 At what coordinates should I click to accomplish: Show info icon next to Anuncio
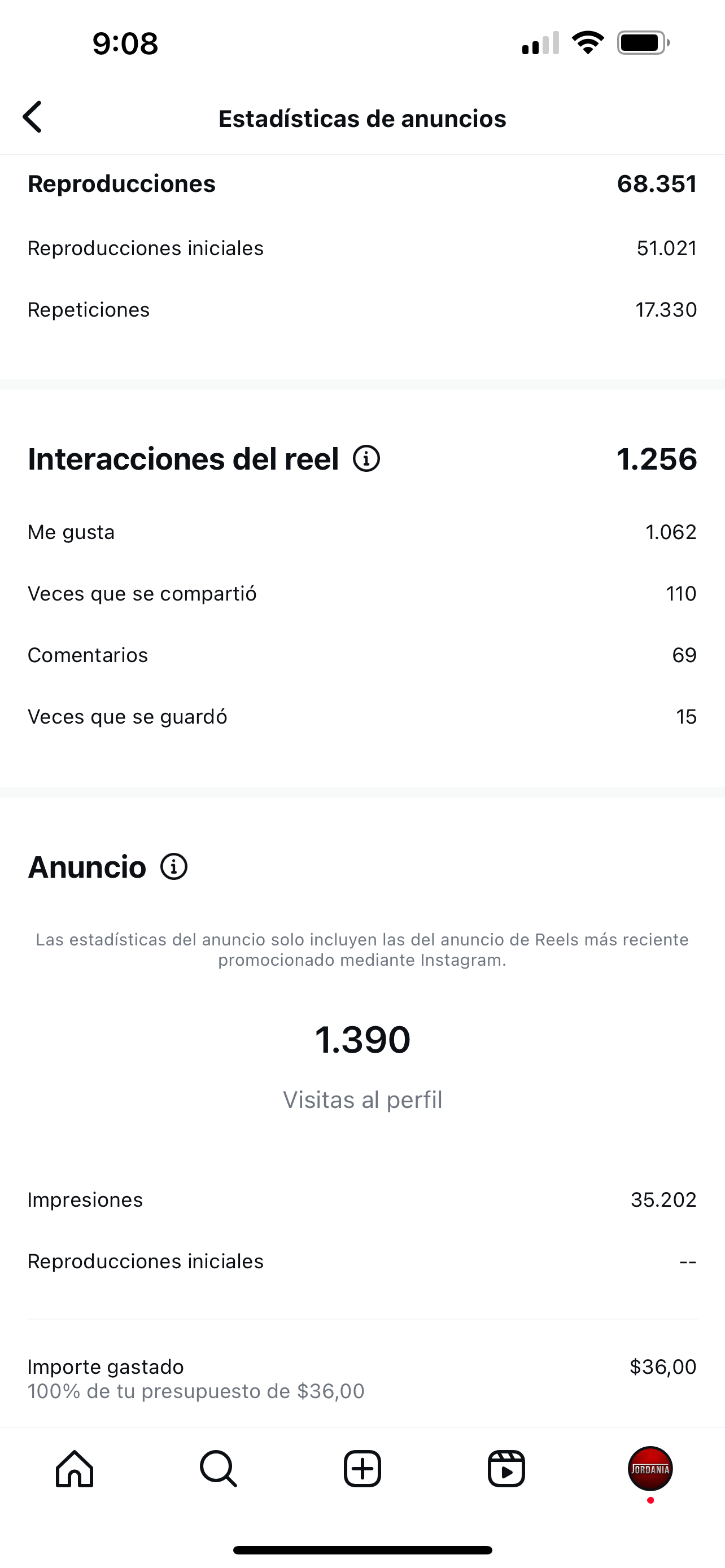click(x=174, y=866)
